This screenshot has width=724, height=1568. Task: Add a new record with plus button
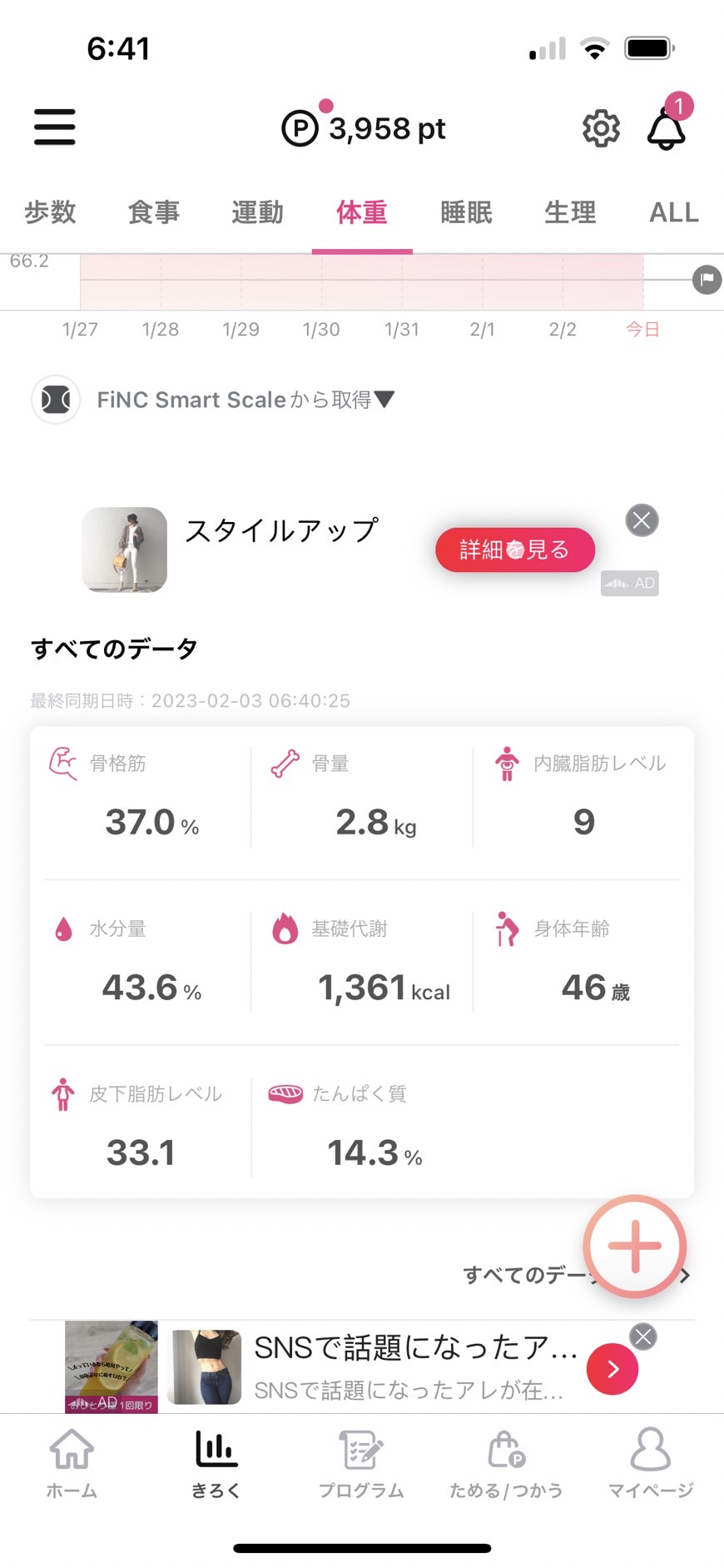pos(635,1247)
